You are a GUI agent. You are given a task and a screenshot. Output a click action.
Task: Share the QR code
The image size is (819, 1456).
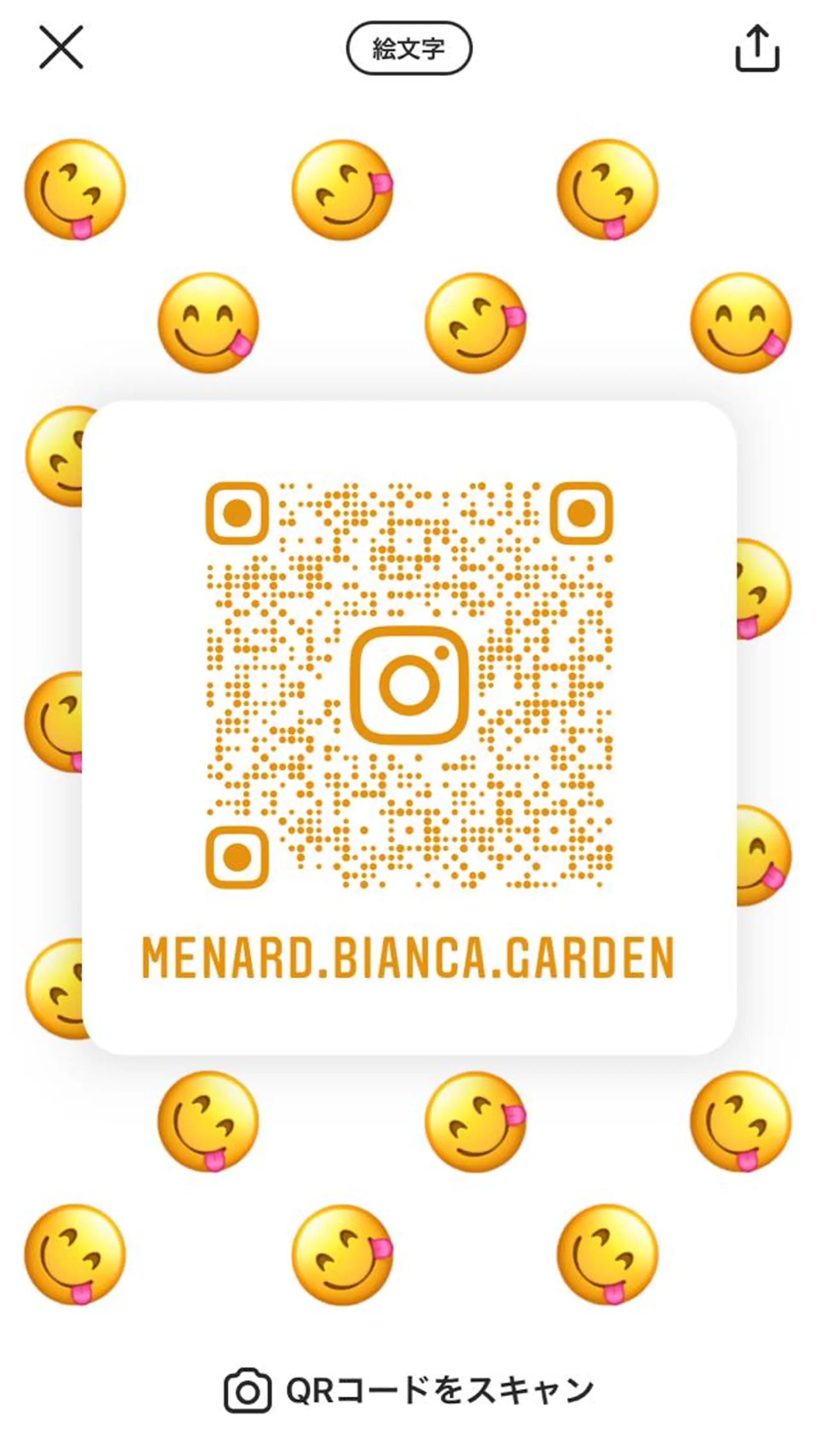tap(757, 49)
